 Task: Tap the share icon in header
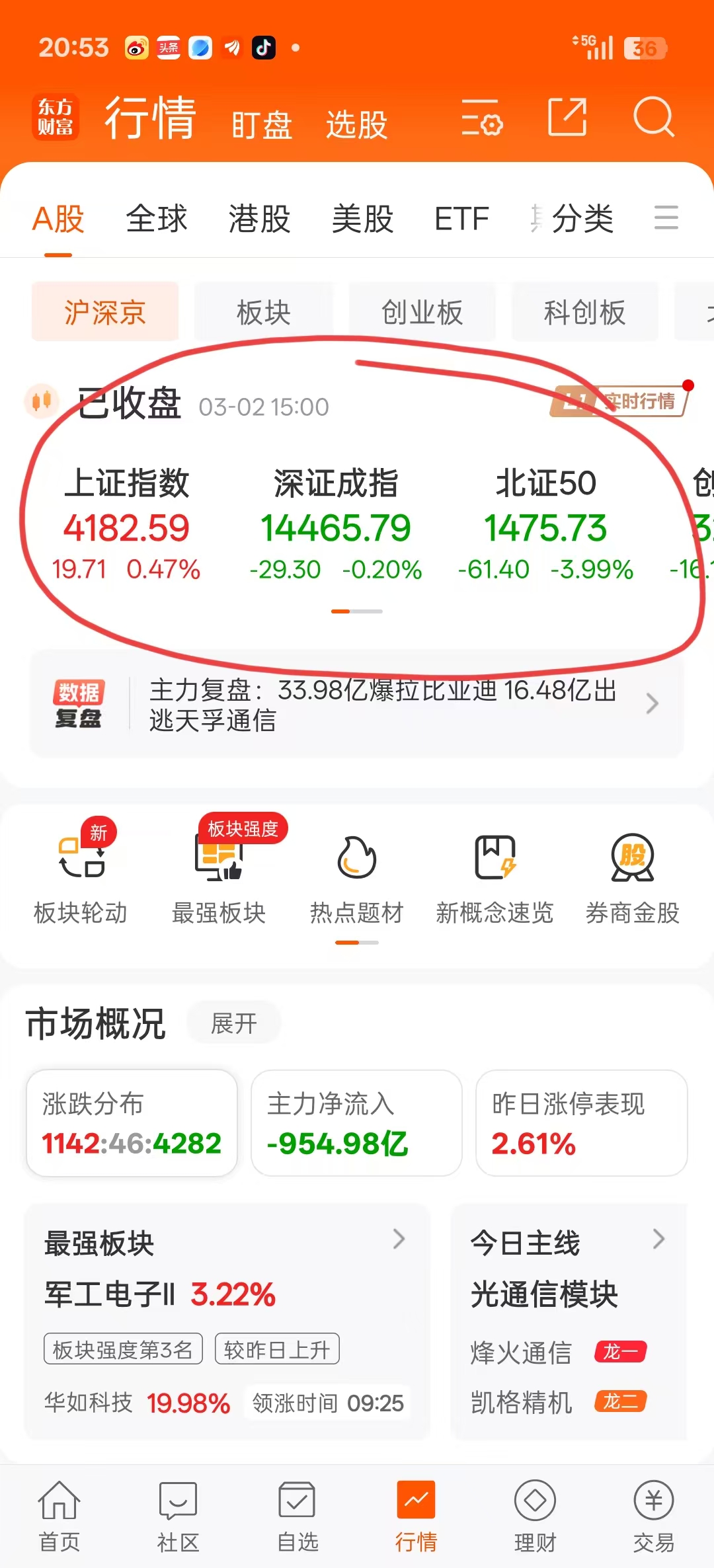coord(567,117)
